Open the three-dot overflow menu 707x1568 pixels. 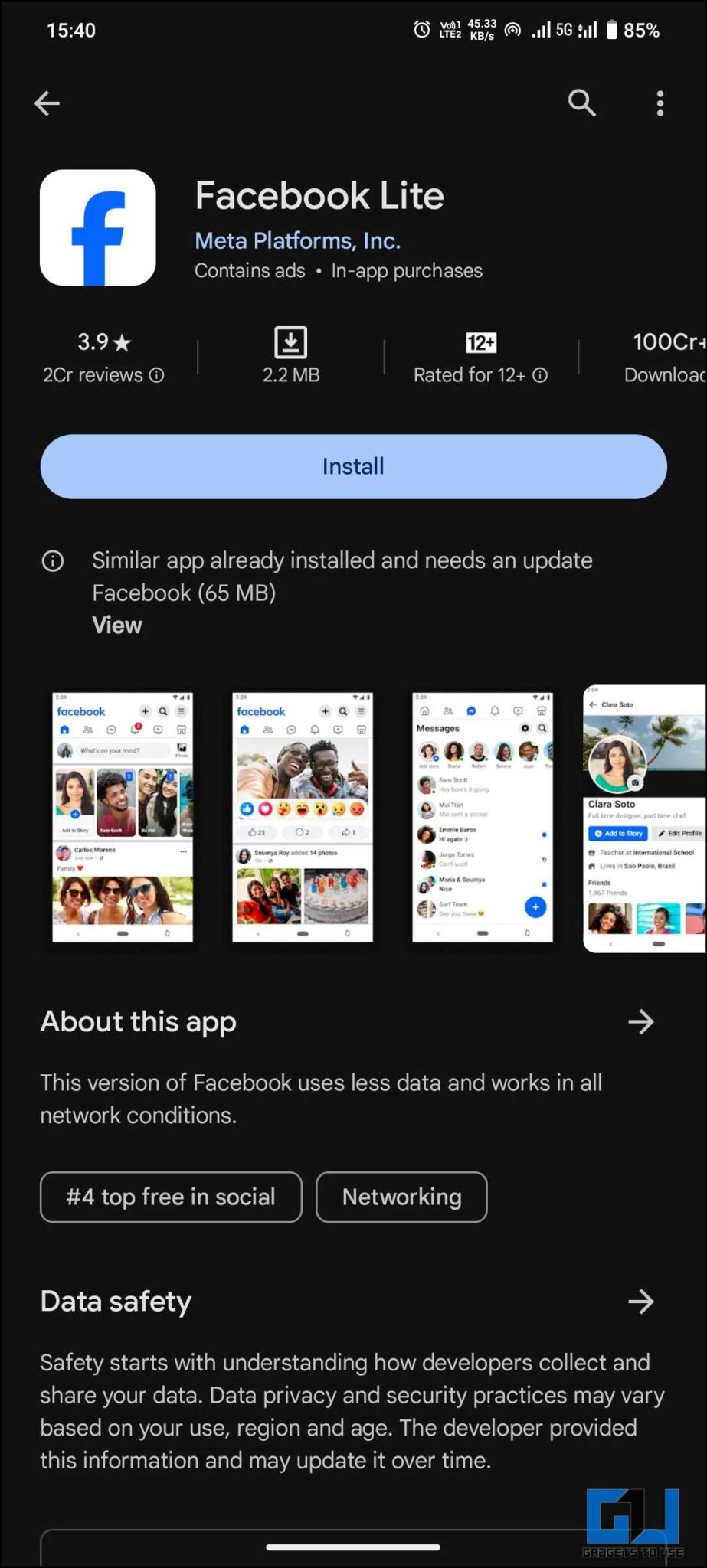(660, 103)
